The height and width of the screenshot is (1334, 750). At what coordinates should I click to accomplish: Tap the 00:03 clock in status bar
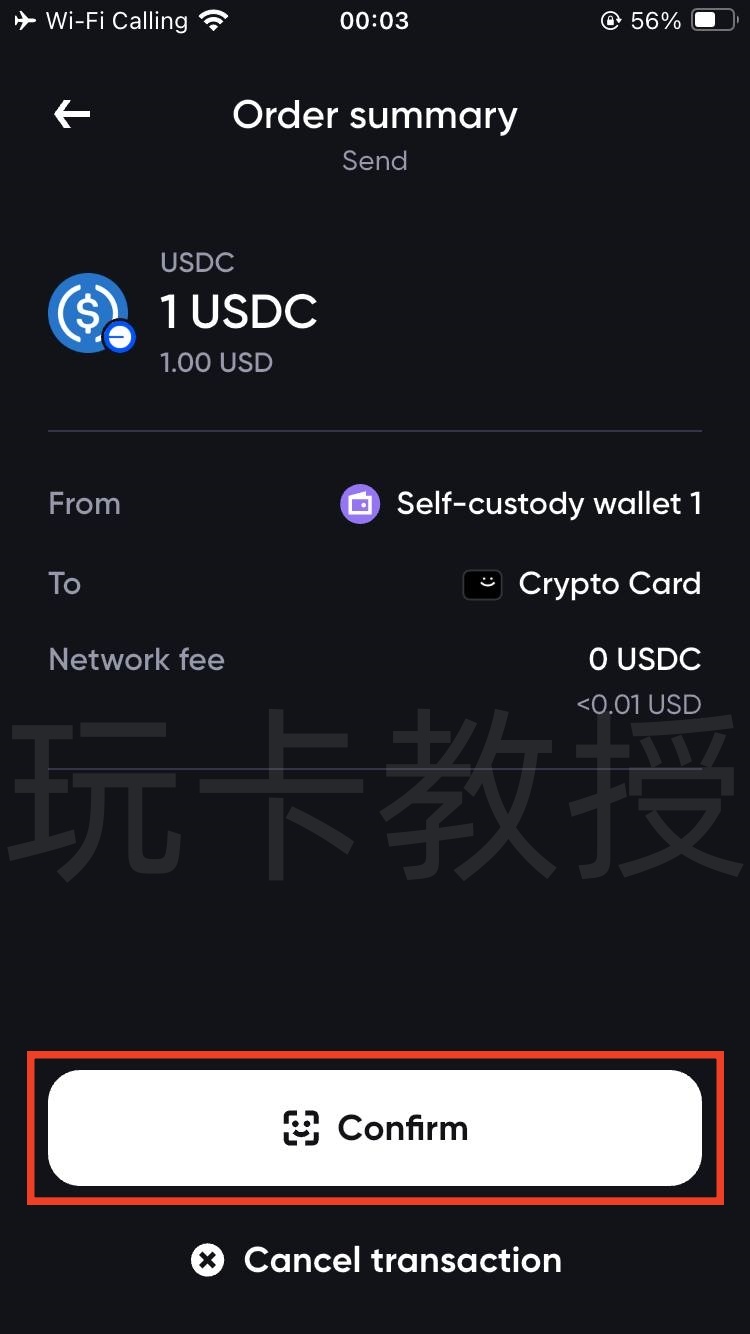point(374,20)
